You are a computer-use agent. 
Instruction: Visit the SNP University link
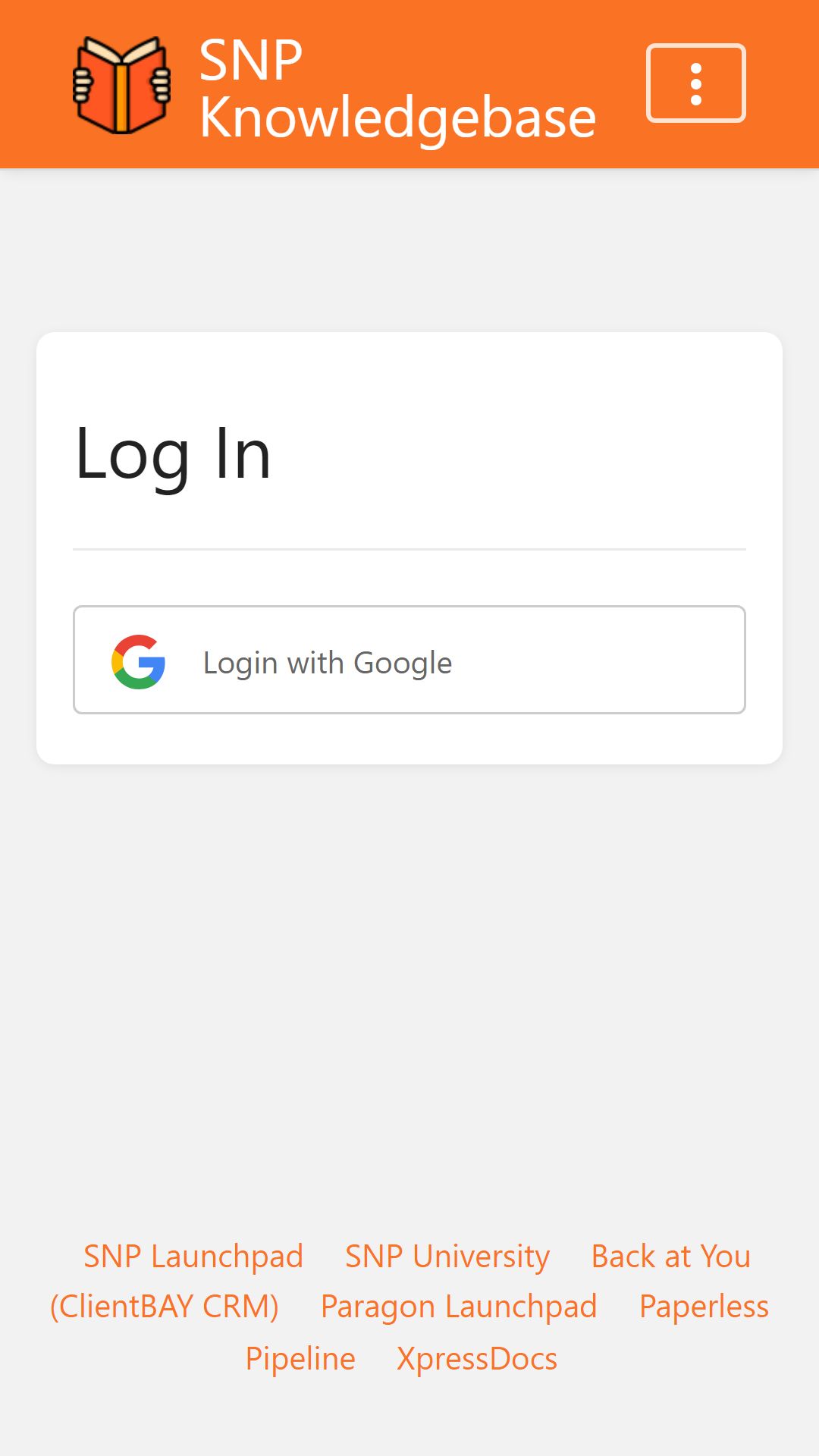(x=447, y=1257)
